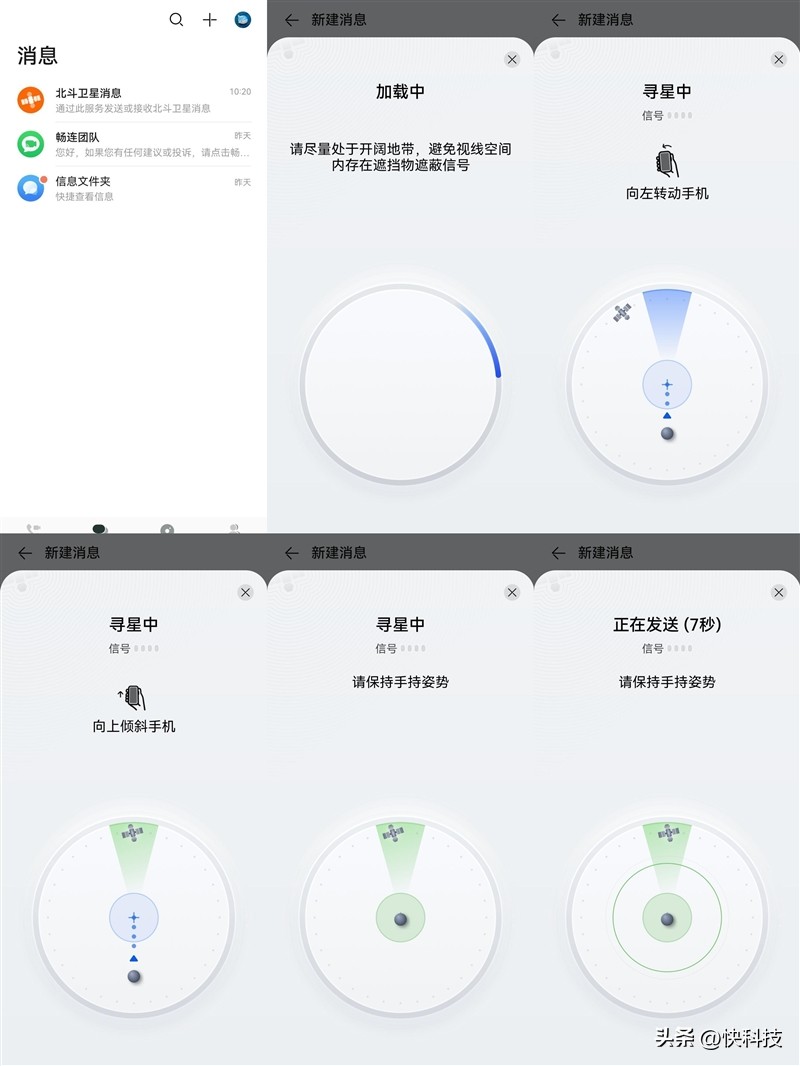Close the 加载中 loading panel
Viewport: 800px width, 1066px height.
pos(512,59)
